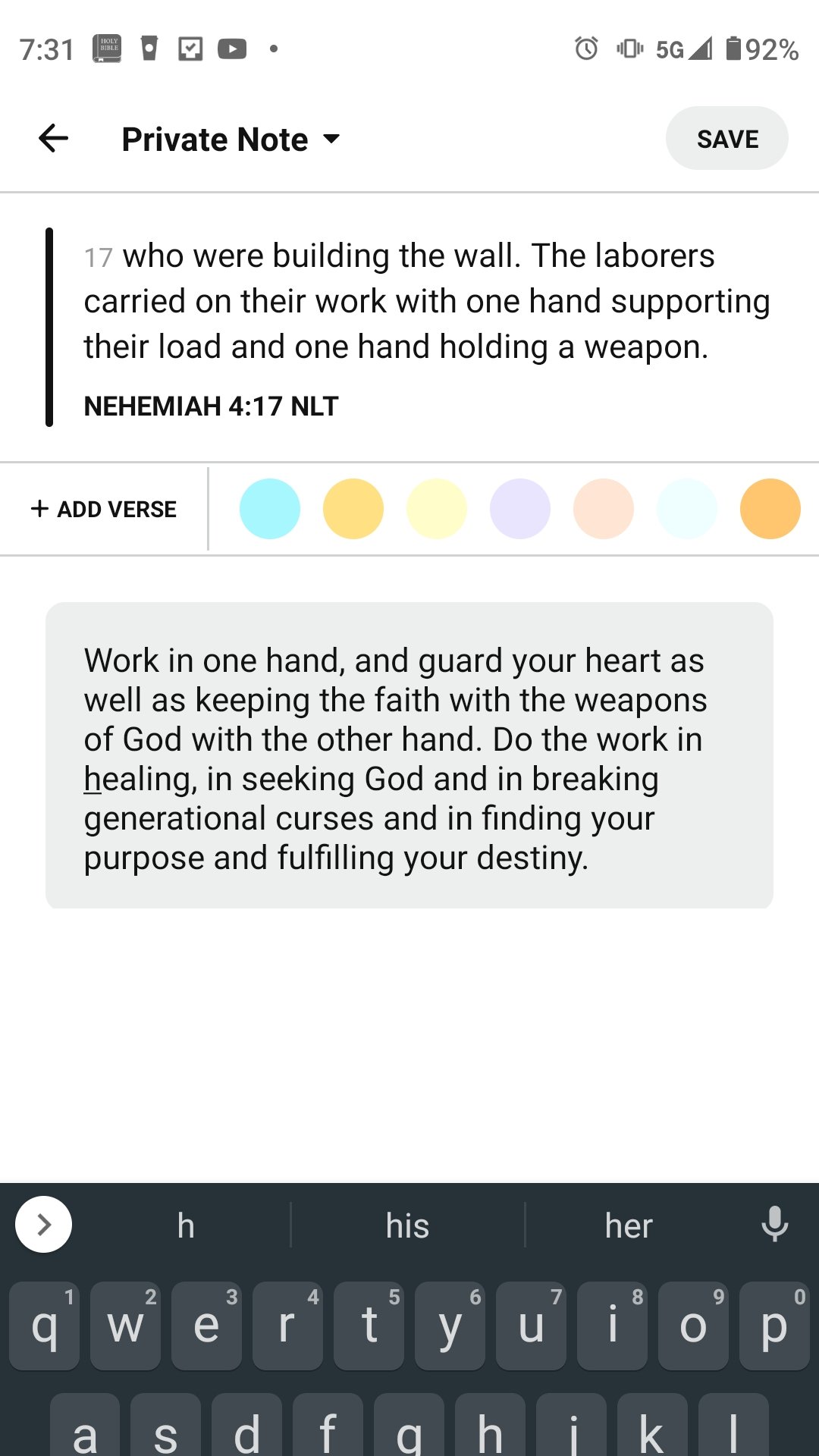Tap Add Verse button
Image resolution: width=819 pixels, height=1456 pixels.
click(104, 509)
